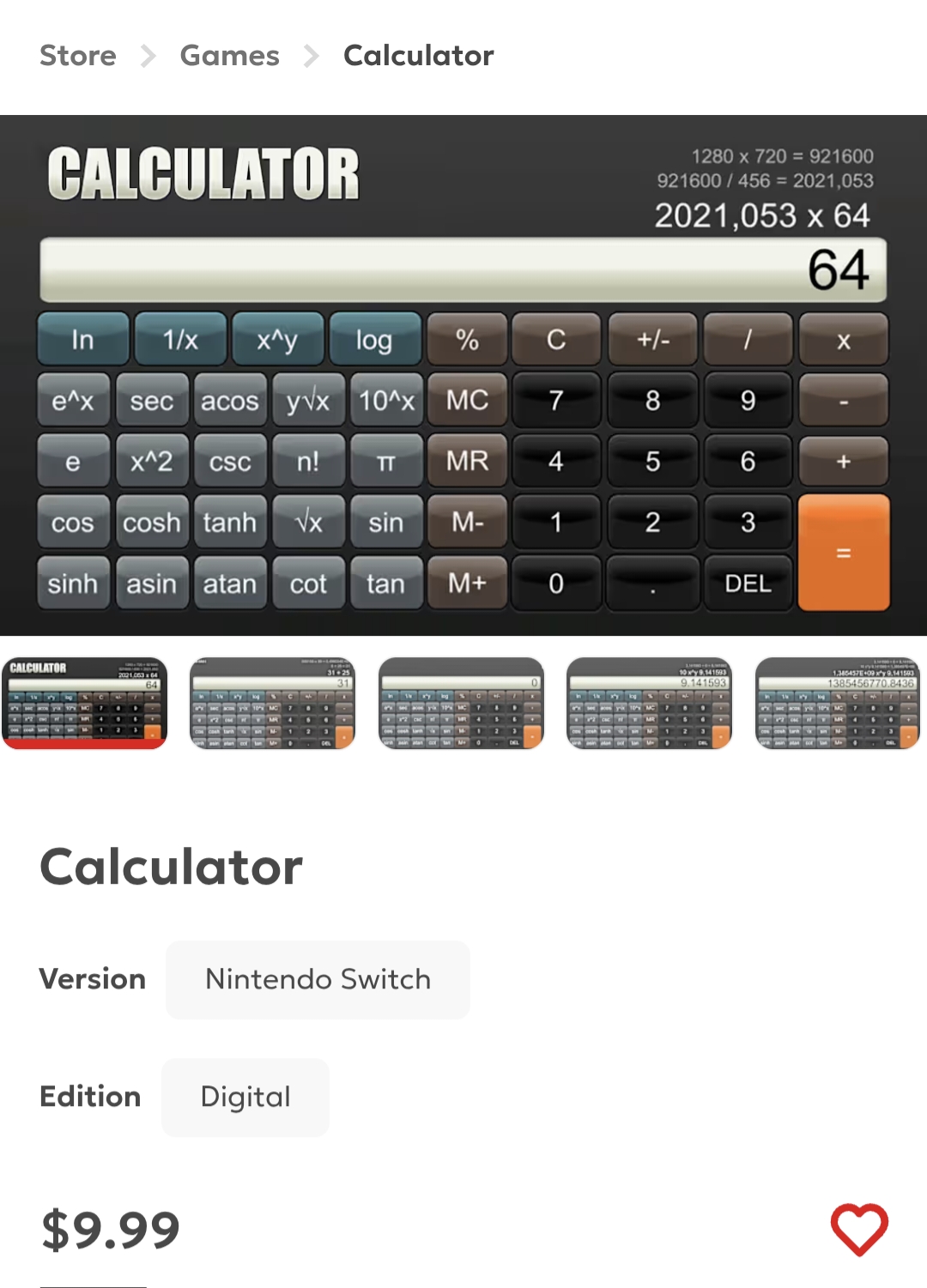Image resolution: width=927 pixels, height=1288 pixels.
Task: Show the second screenshot thumbnail displaying 31
Action: [272, 703]
